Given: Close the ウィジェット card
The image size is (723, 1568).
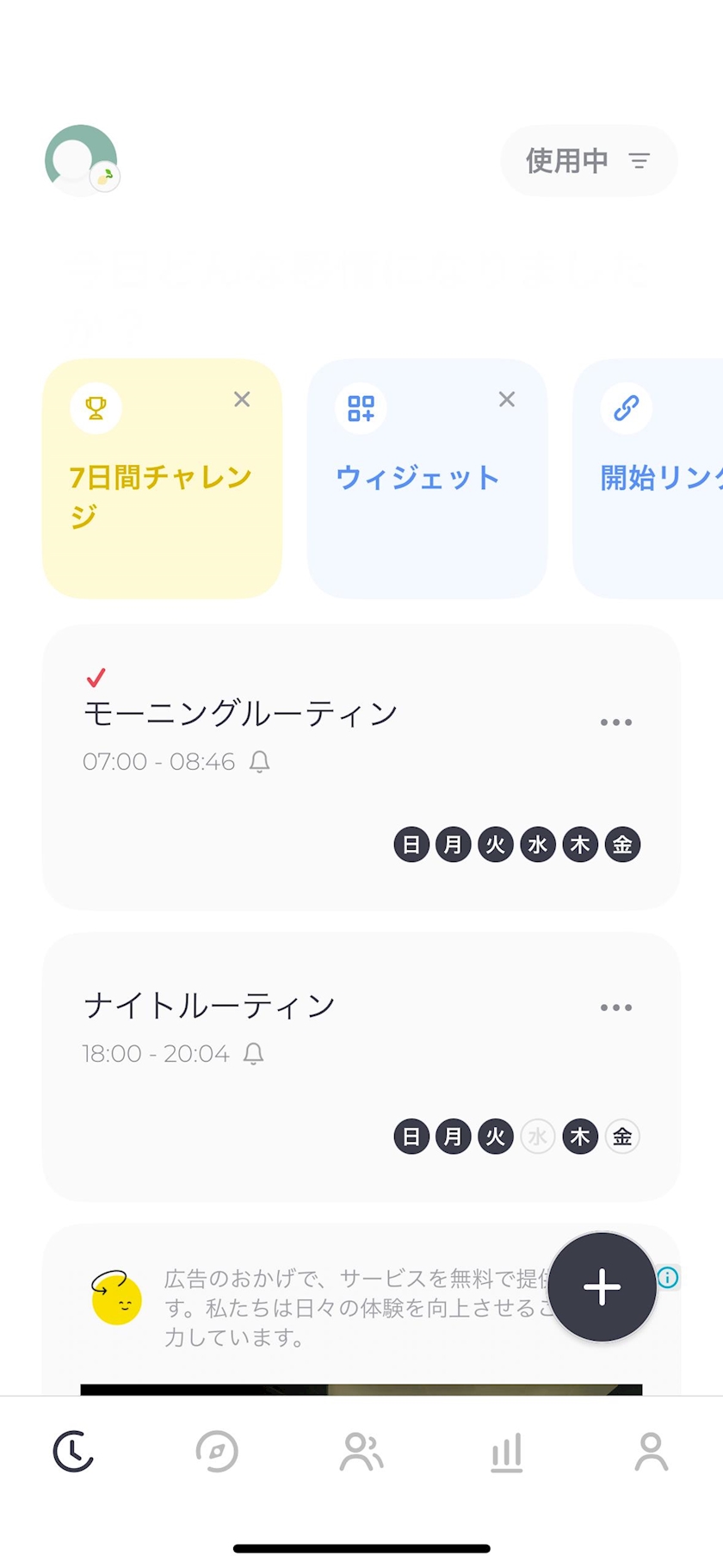Looking at the screenshot, I should tap(507, 400).
